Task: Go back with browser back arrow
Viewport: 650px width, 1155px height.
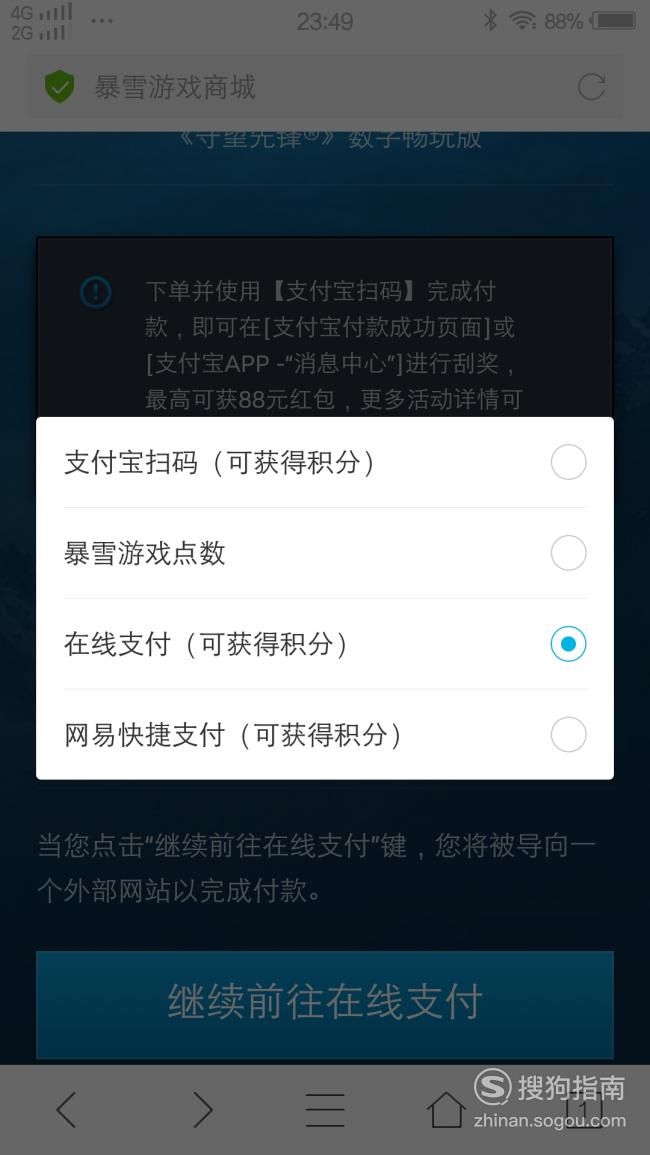Action: (66, 1109)
